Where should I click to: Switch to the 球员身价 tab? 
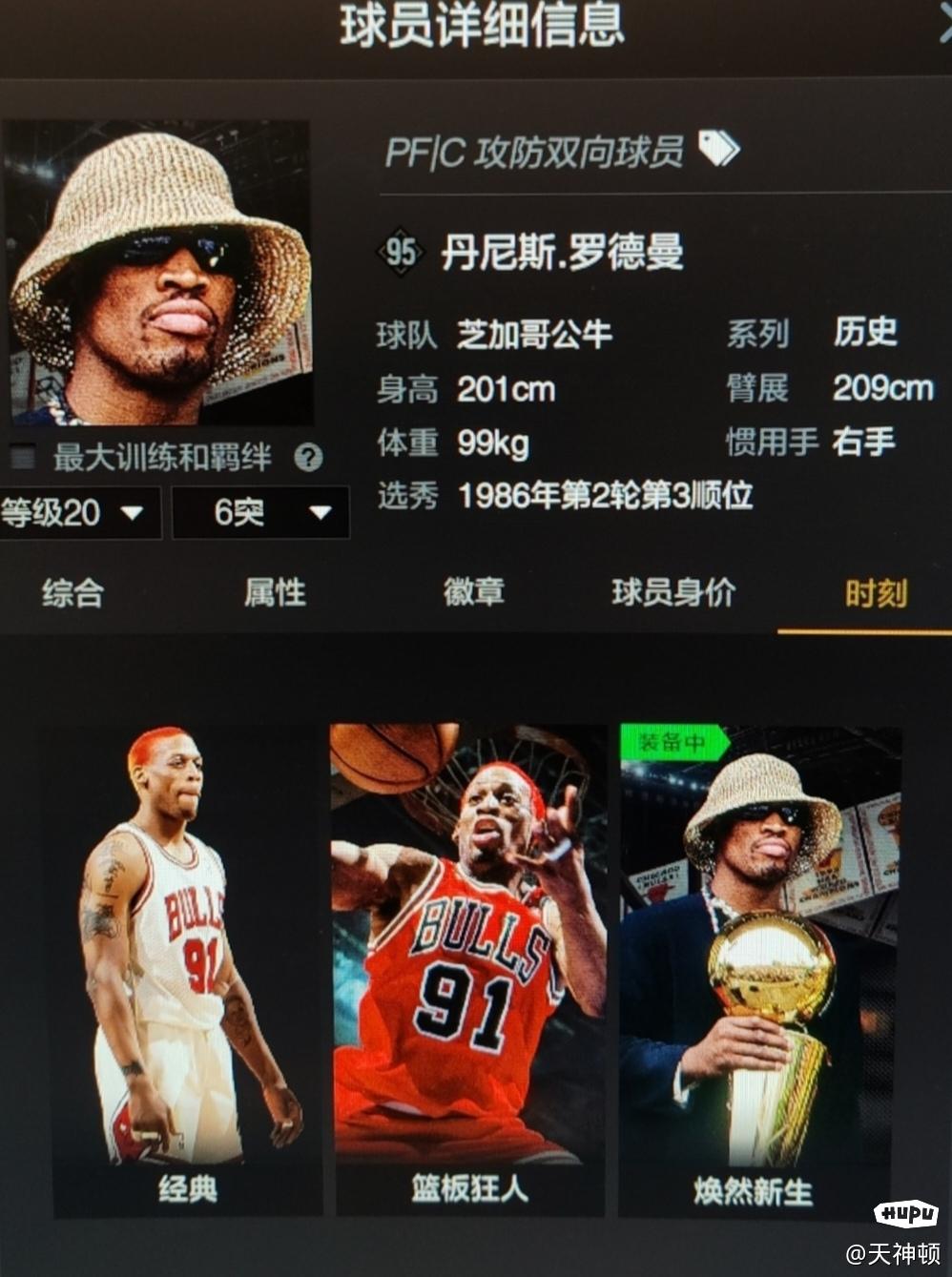click(673, 593)
